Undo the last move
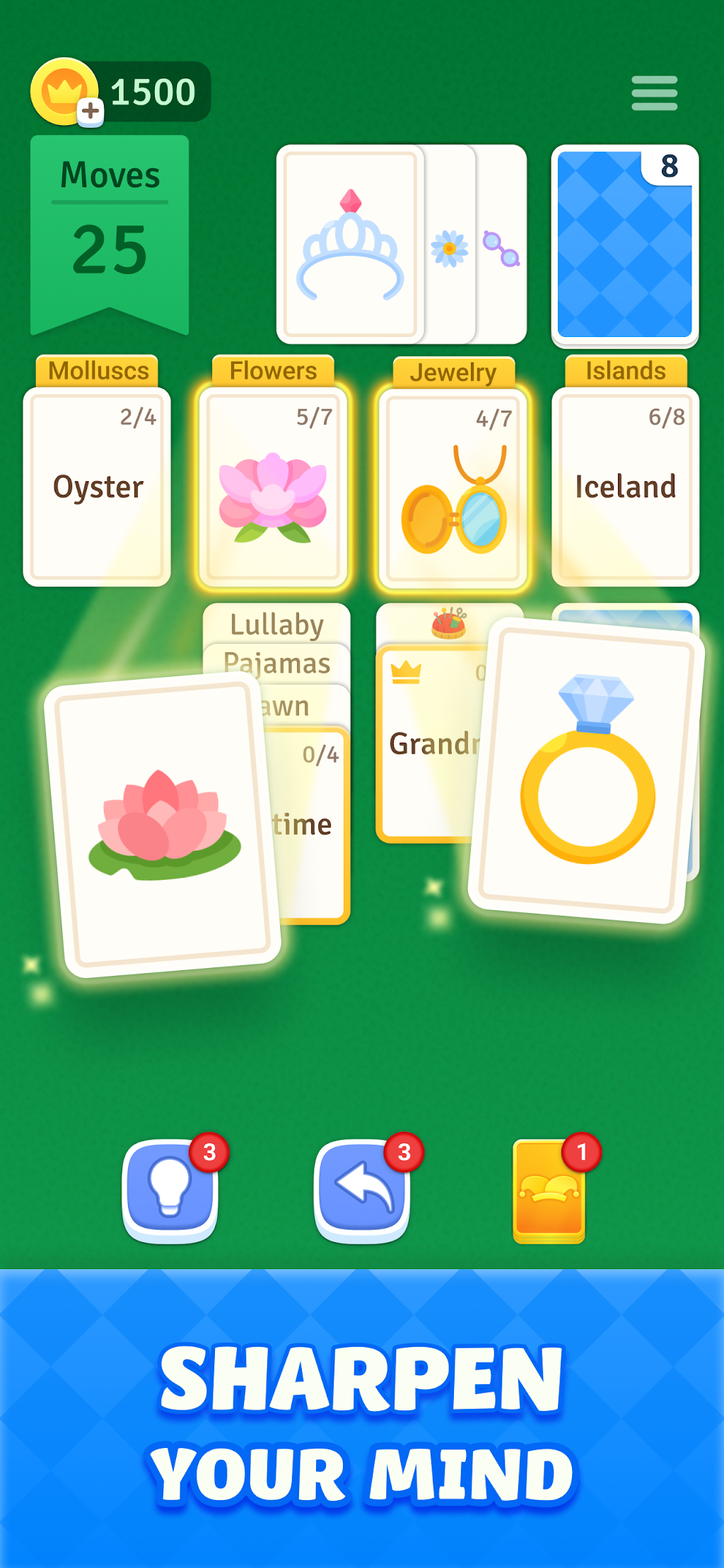724x1568 pixels. pyautogui.click(x=362, y=1191)
